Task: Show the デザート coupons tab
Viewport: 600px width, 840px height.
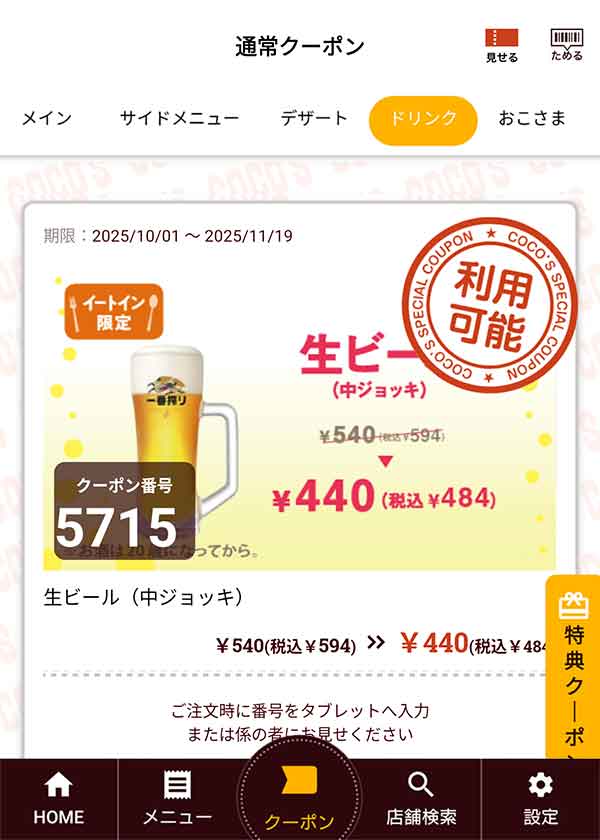Action: [314, 118]
